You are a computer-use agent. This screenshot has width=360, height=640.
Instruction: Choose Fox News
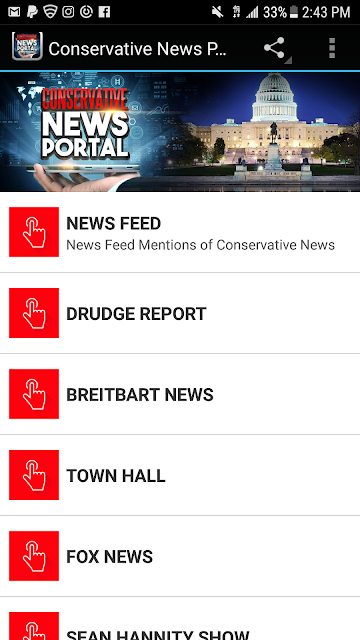180,556
